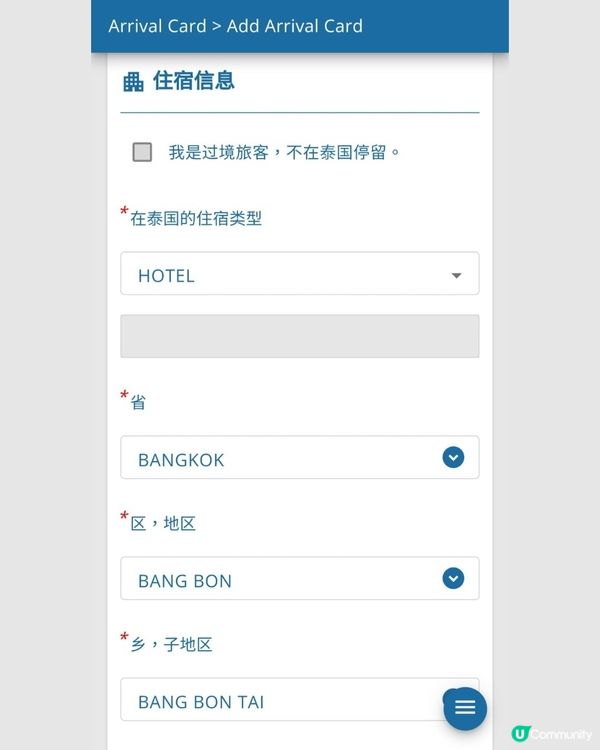This screenshot has width=600, height=750.
Task: Open the floating menu button
Action: tap(465, 708)
